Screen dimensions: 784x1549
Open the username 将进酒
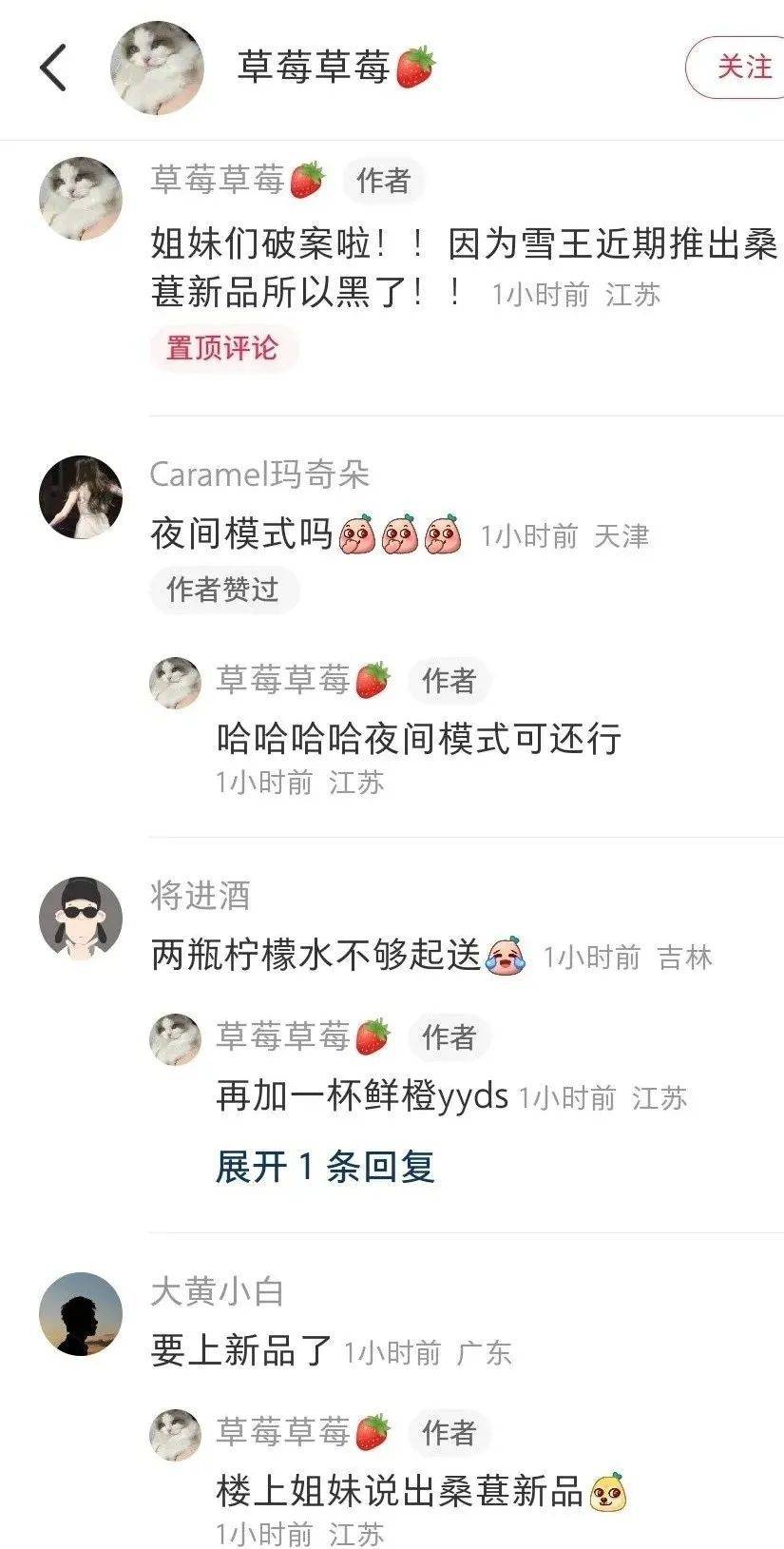pyautogui.click(x=201, y=896)
